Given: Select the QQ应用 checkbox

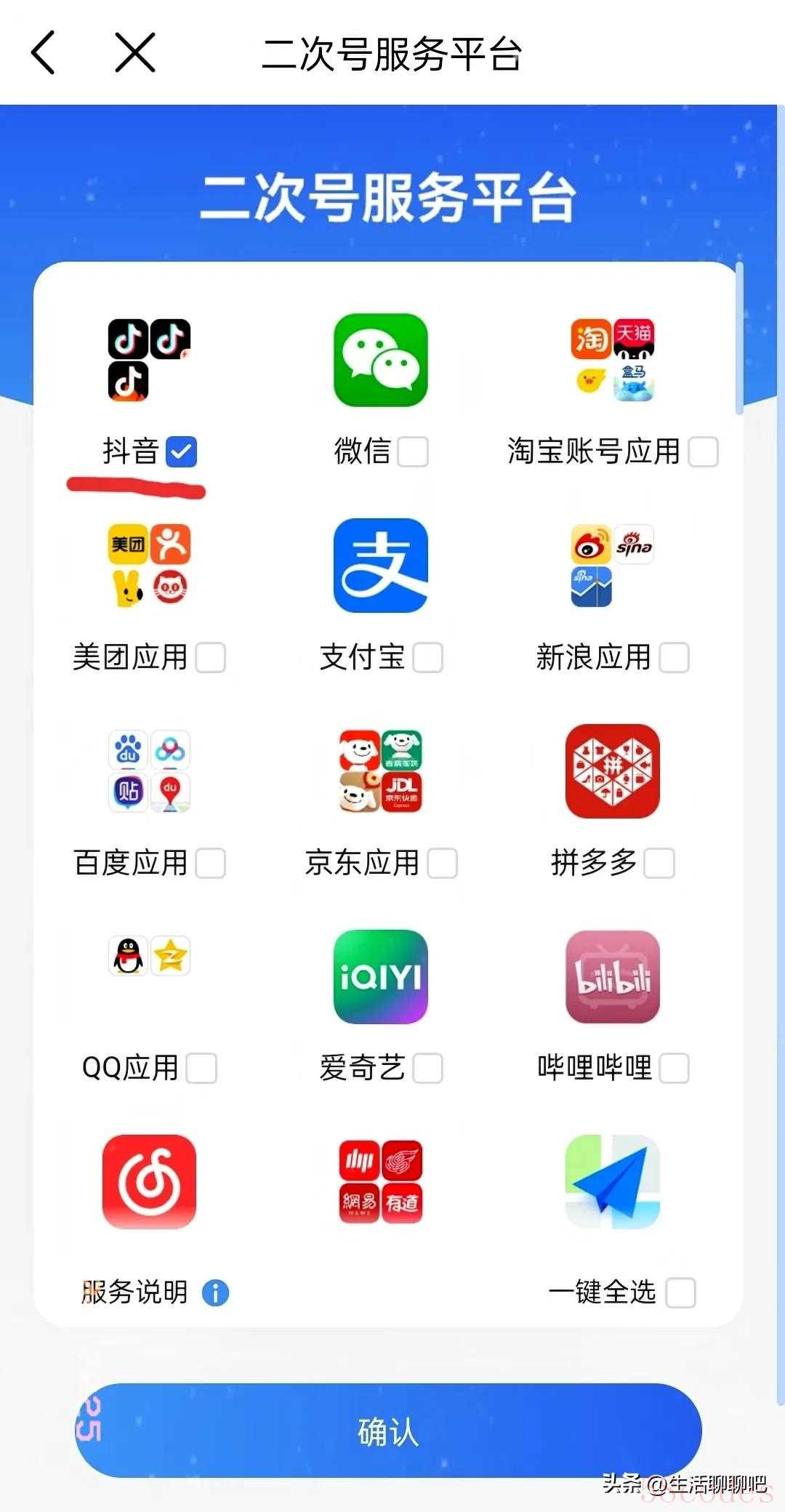Looking at the screenshot, I should tap(201, 1068).
